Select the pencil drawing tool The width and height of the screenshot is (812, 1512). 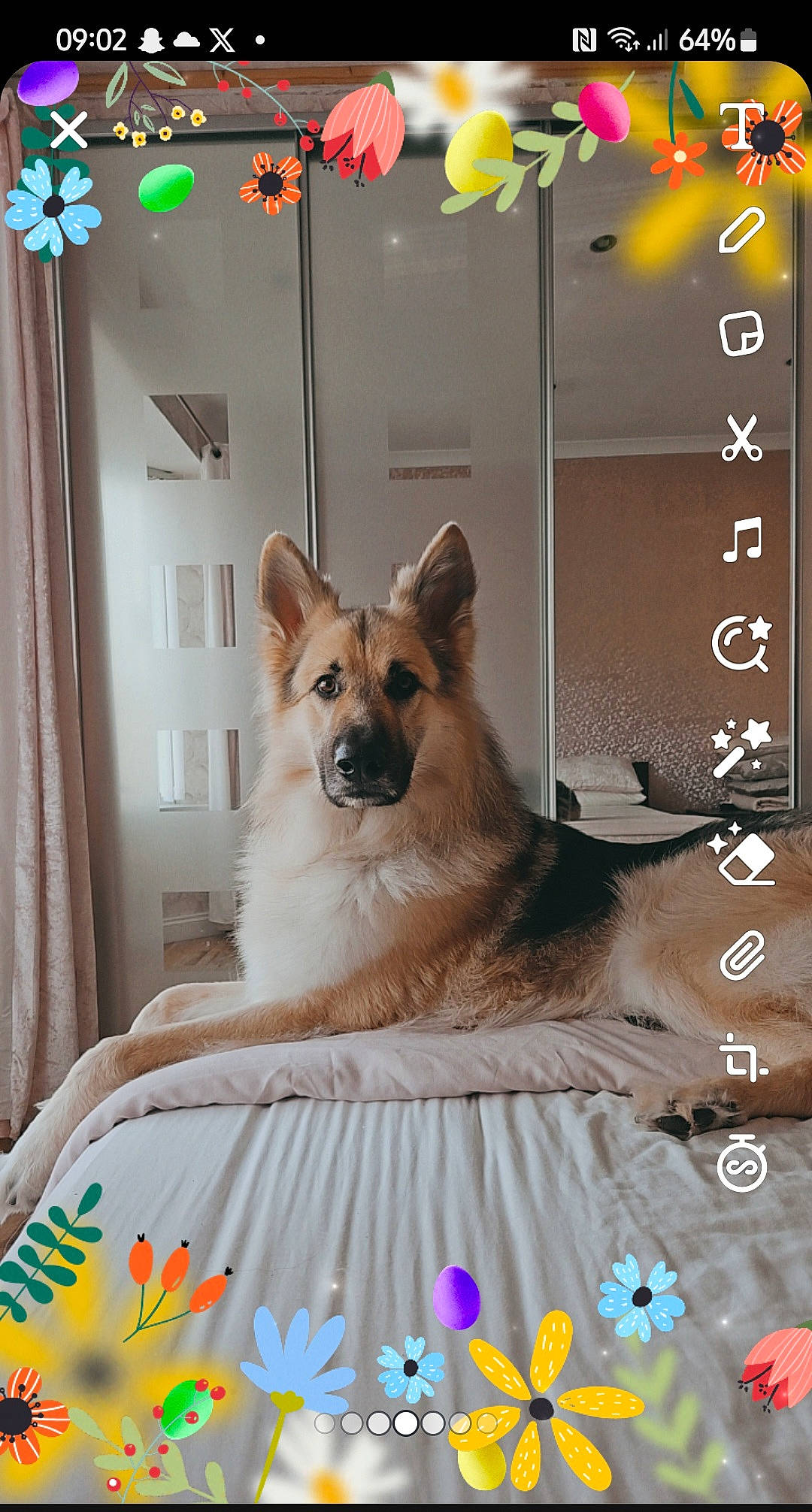(x=741, y=231)
